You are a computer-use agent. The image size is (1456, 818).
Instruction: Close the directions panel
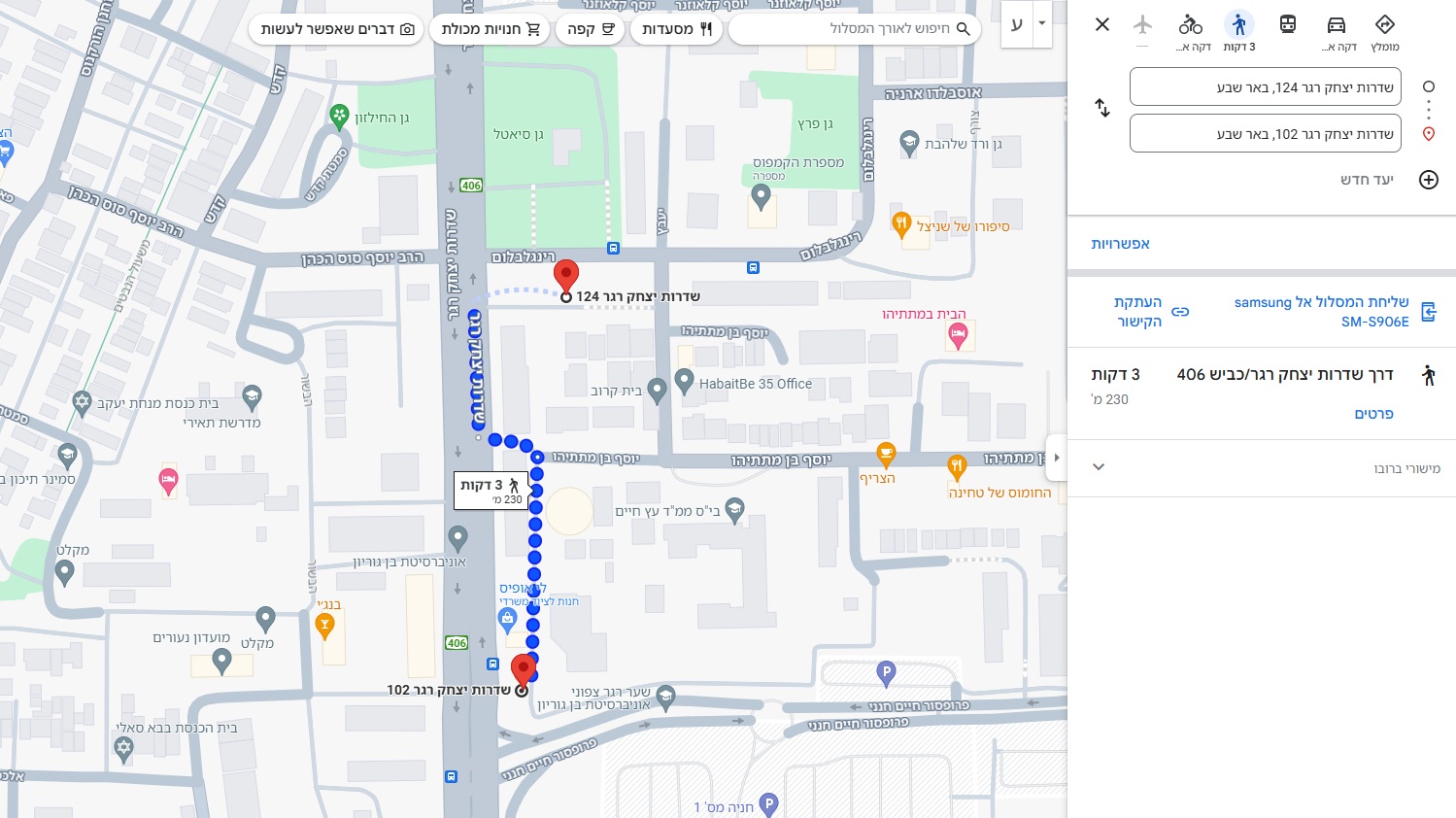click(x=1102, y=24)
